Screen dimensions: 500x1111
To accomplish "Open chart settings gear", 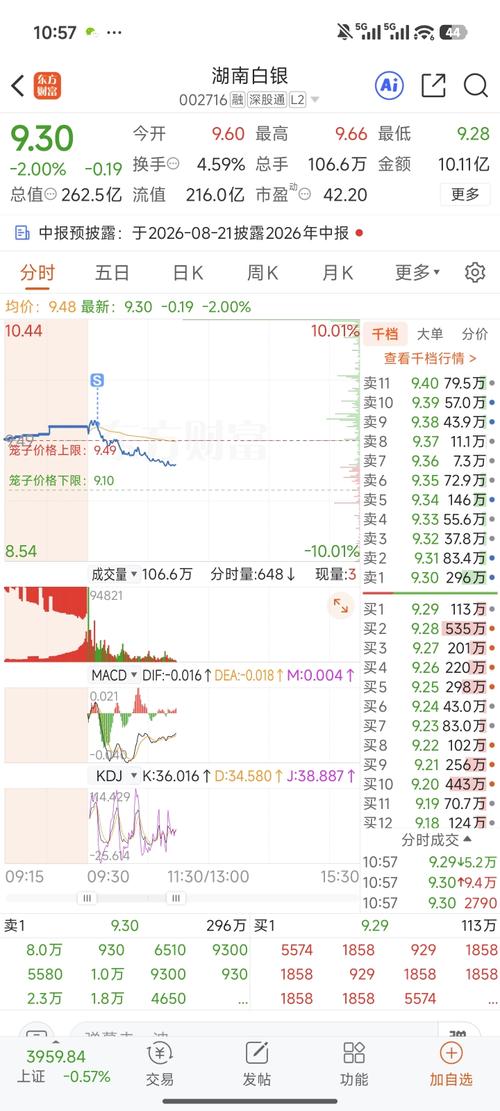I will 475,272.
